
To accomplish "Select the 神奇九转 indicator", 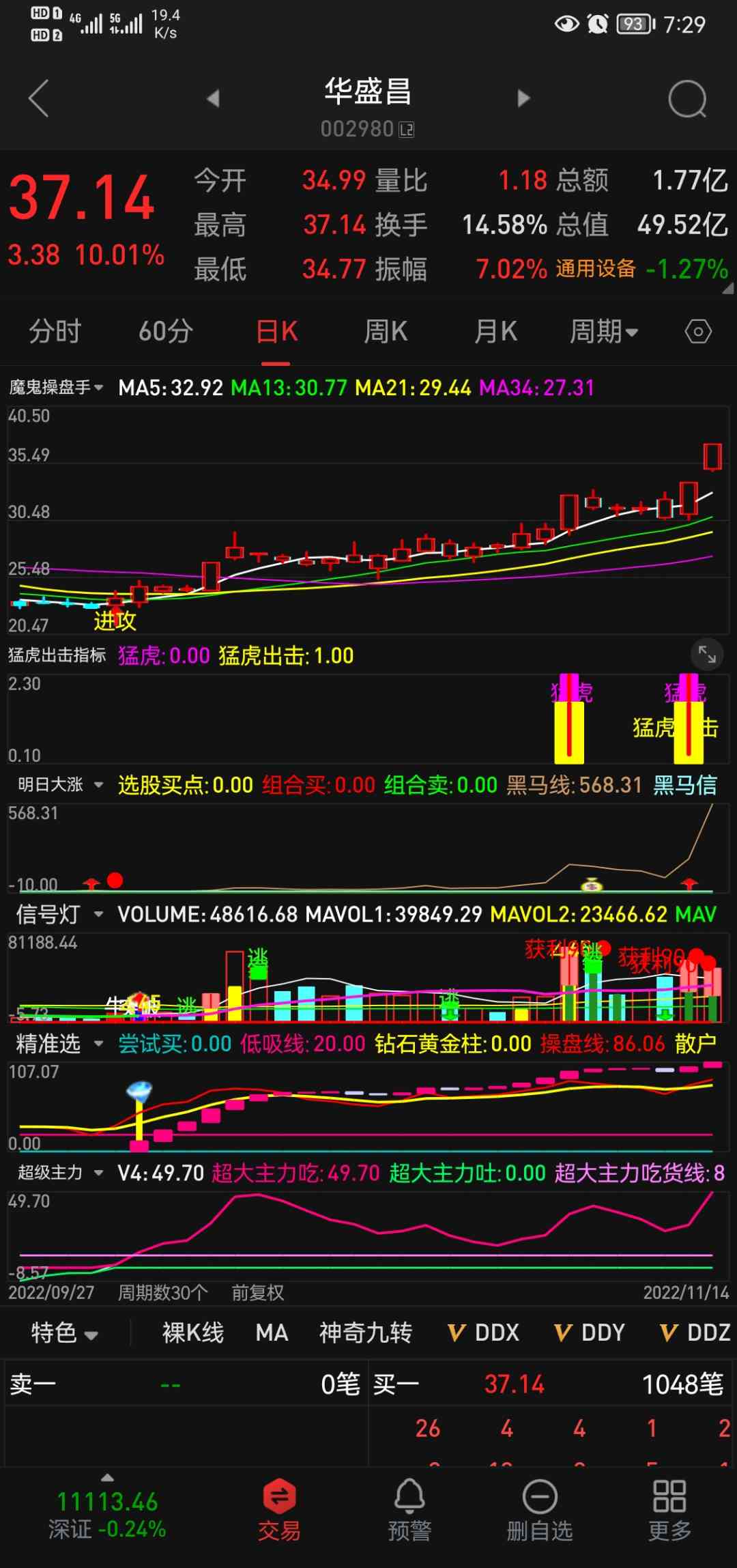I will point(366,1332).
